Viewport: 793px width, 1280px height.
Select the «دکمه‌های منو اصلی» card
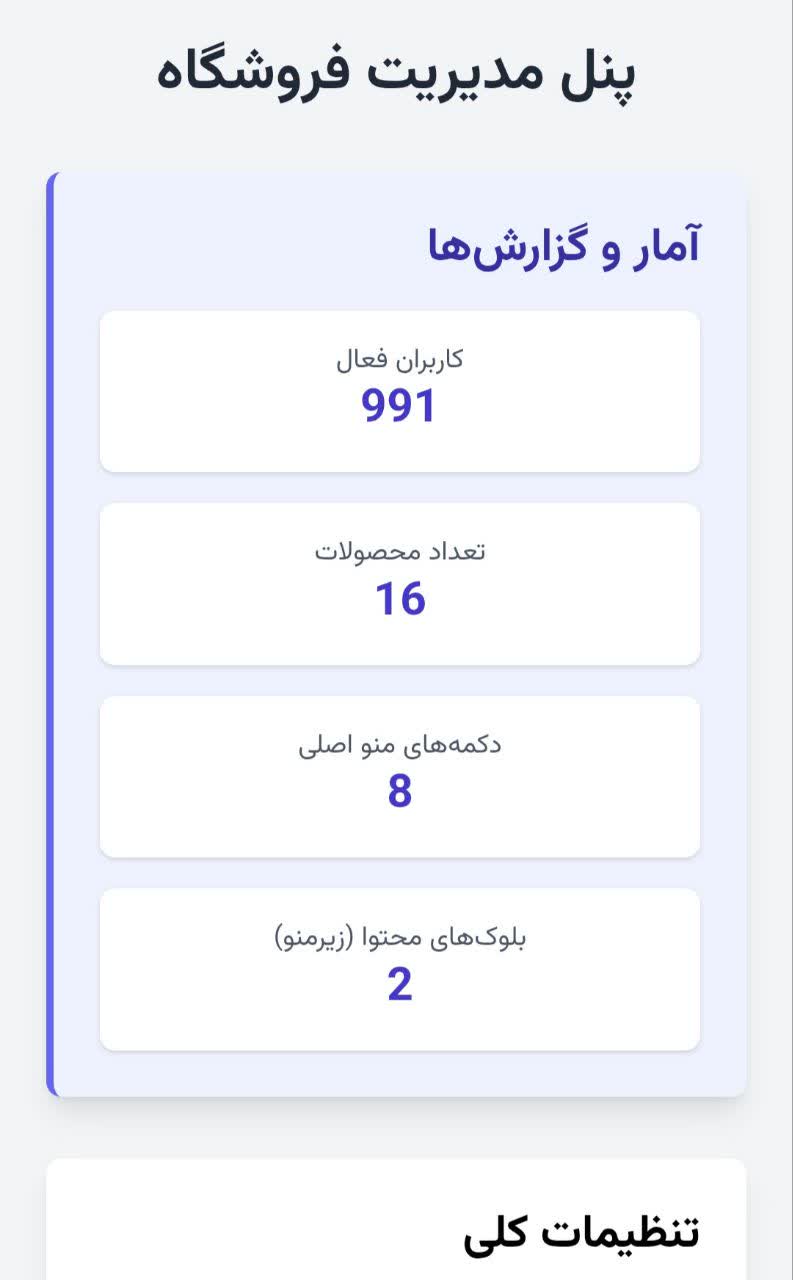[x=397, y=776]
